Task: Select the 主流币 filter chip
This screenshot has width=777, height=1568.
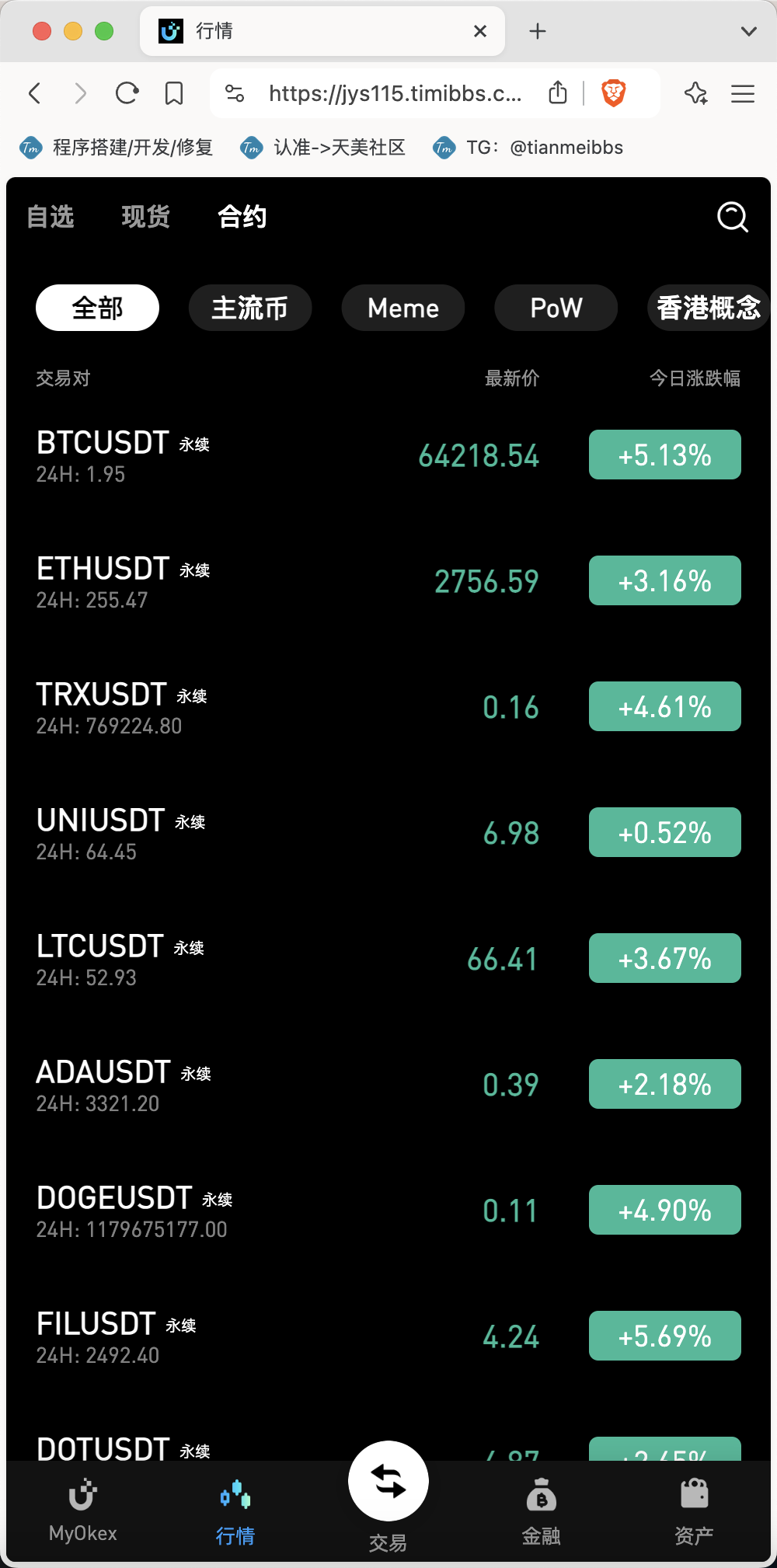Action: 250,308
